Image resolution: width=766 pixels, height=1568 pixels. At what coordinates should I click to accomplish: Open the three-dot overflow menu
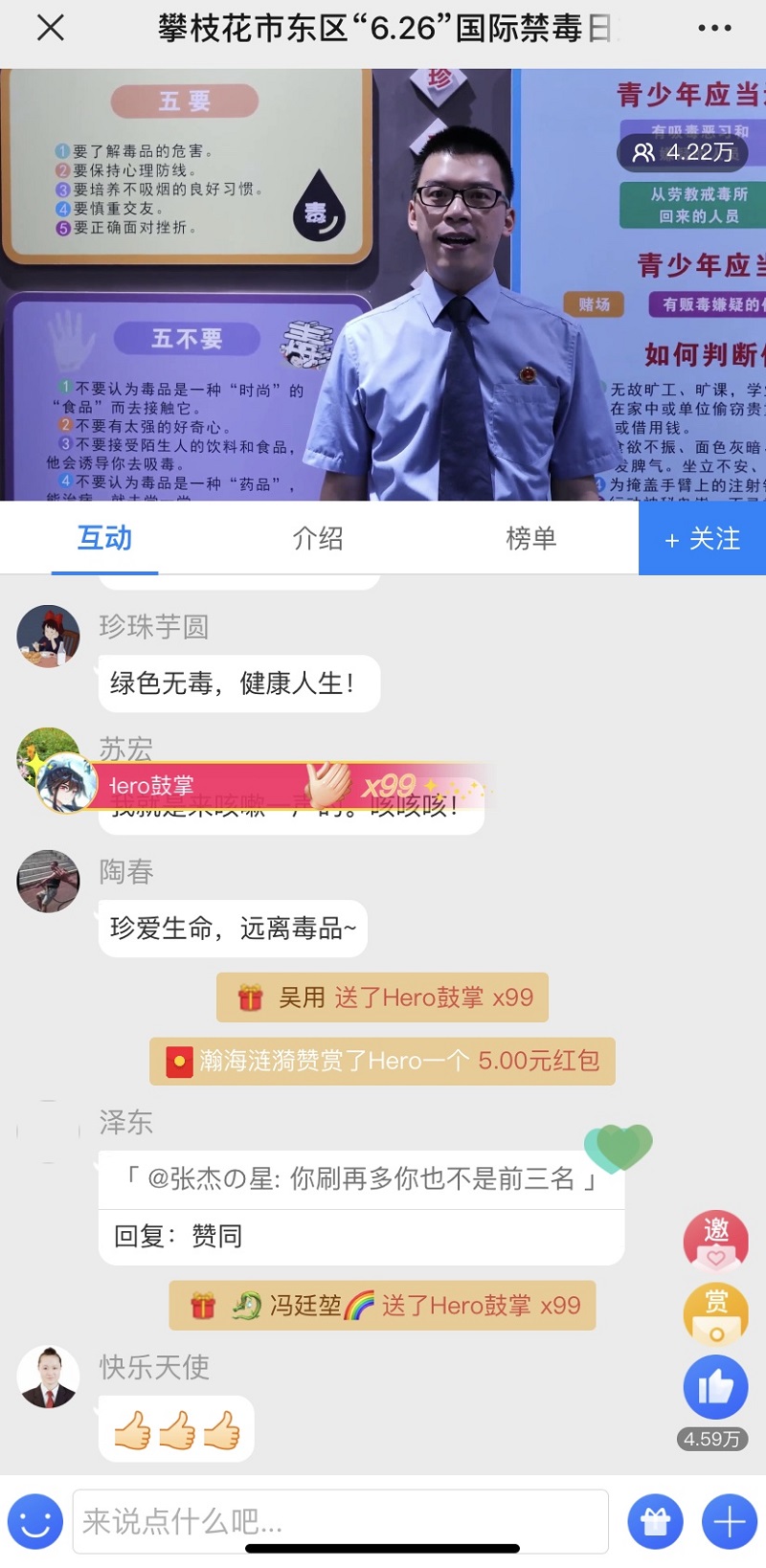click(x=714, y=29)
